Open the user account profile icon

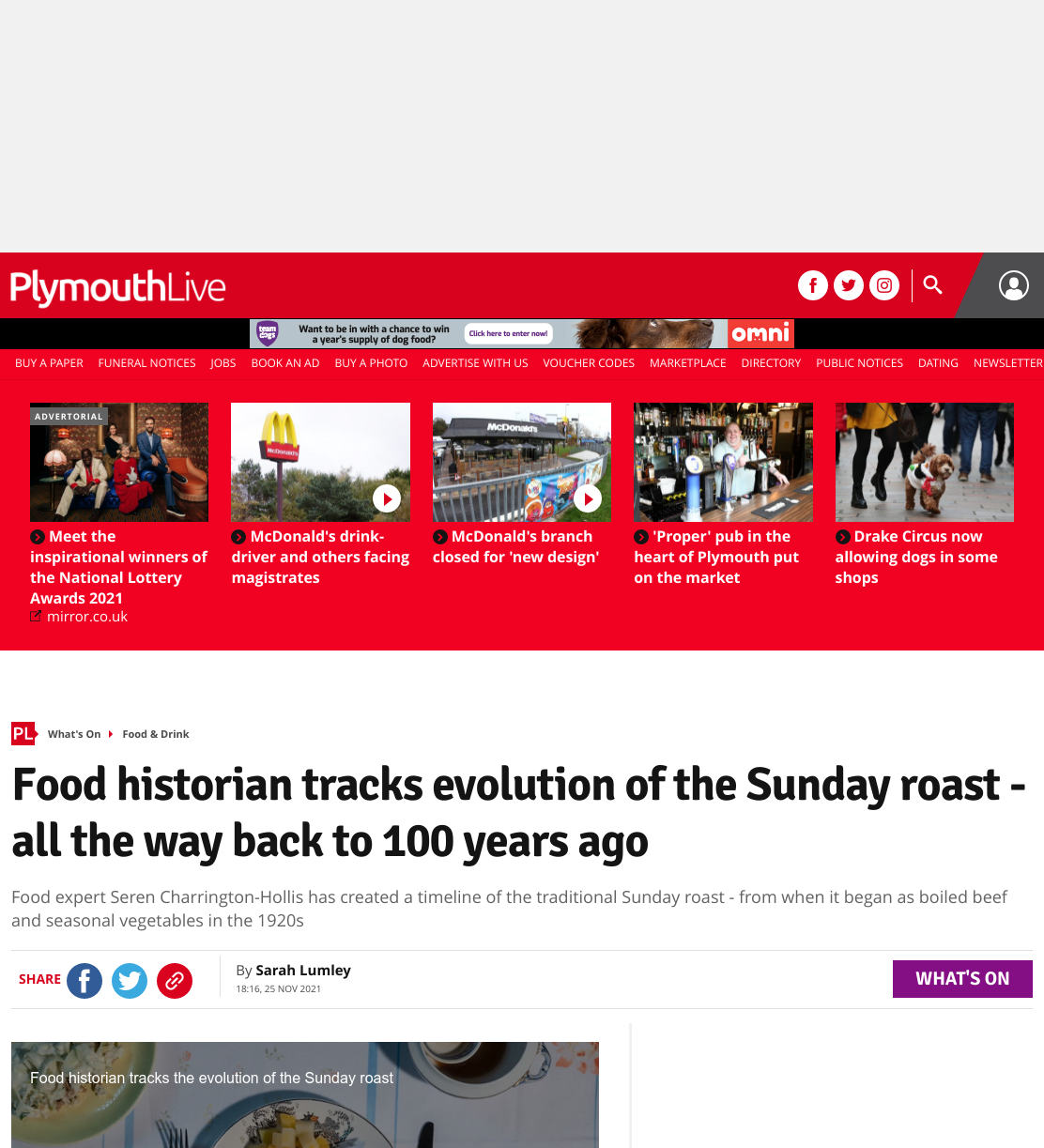[x=1014, y=285]
